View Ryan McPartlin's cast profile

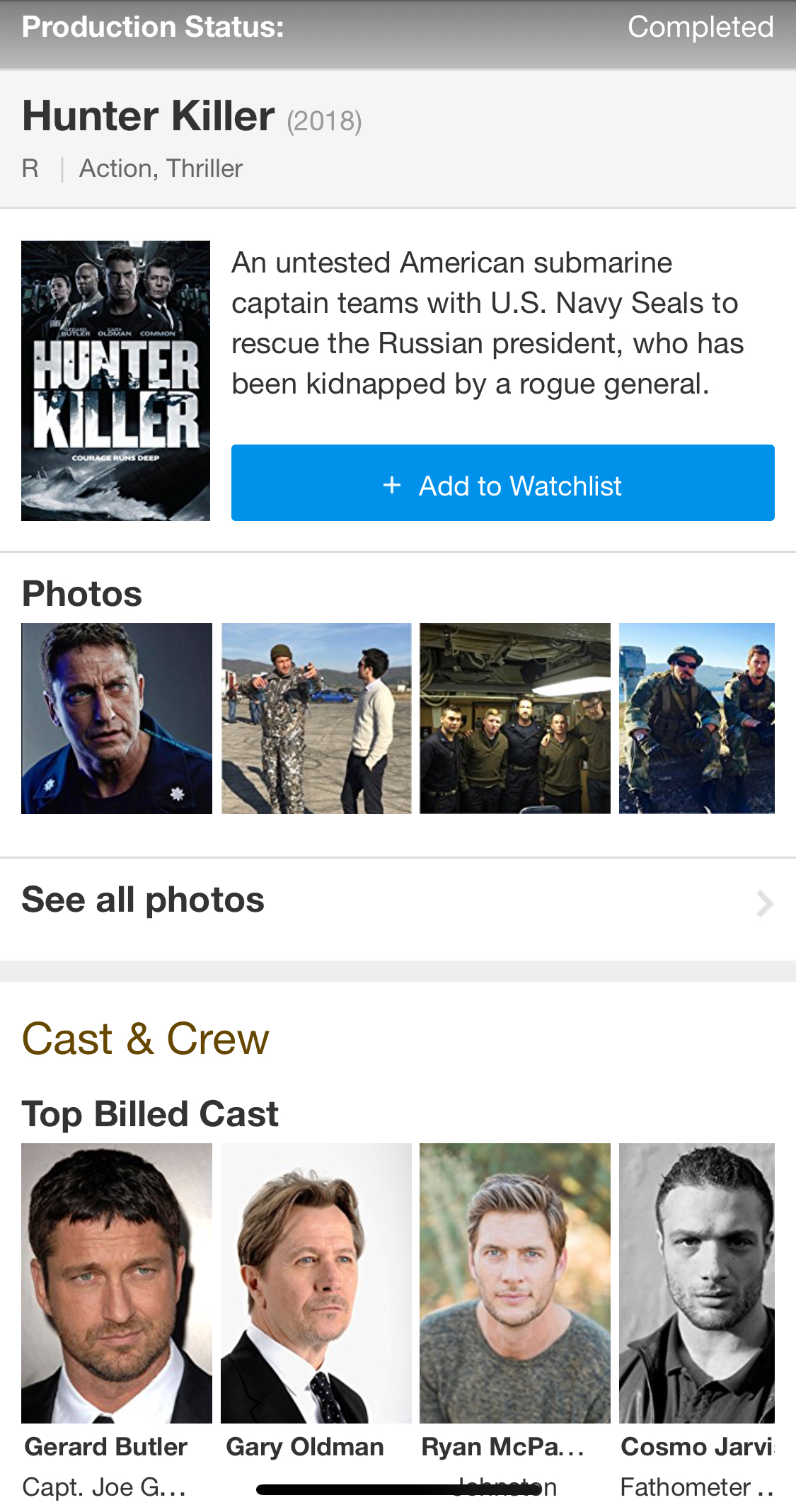click(514, 1283)
